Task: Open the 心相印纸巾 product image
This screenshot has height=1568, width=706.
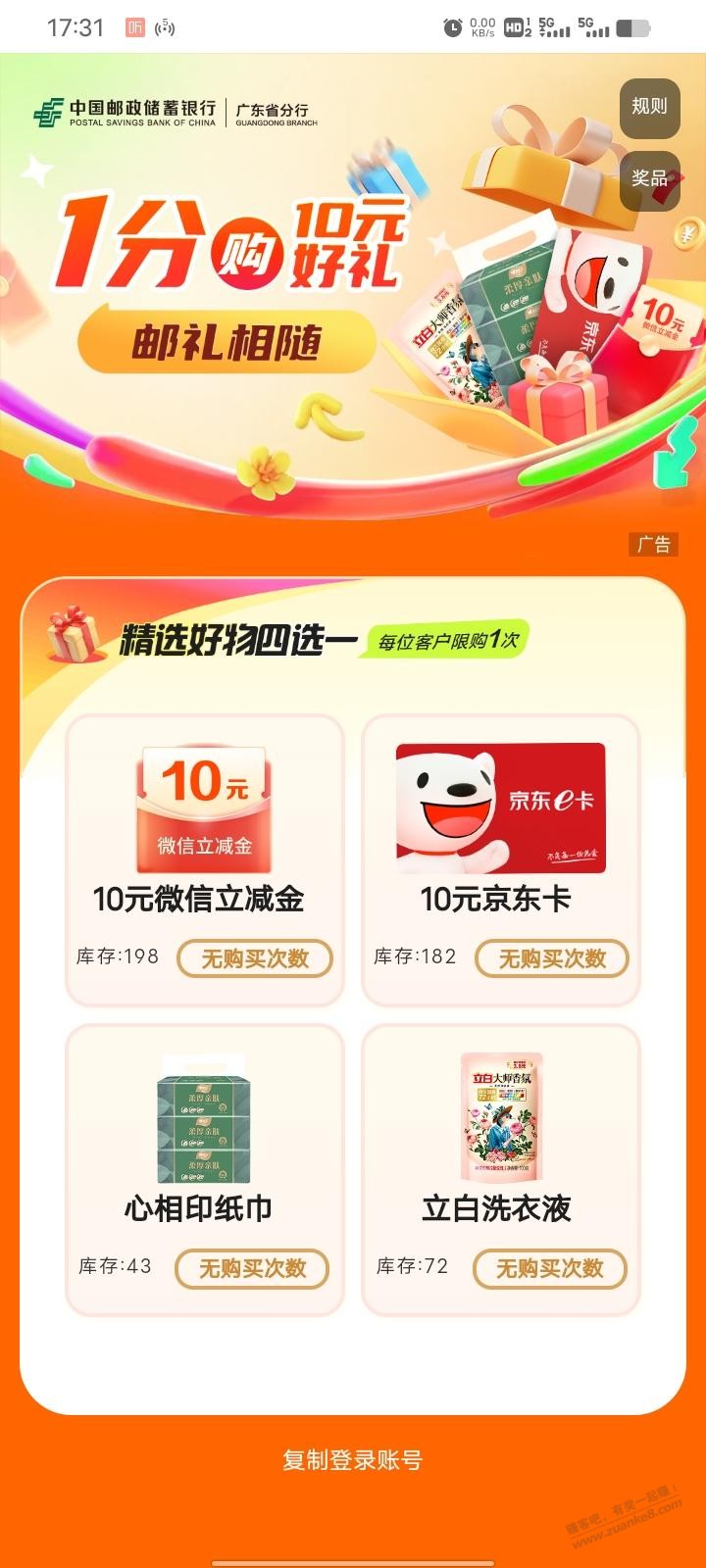Action: pyautogui.click(x=203, y=1119)
